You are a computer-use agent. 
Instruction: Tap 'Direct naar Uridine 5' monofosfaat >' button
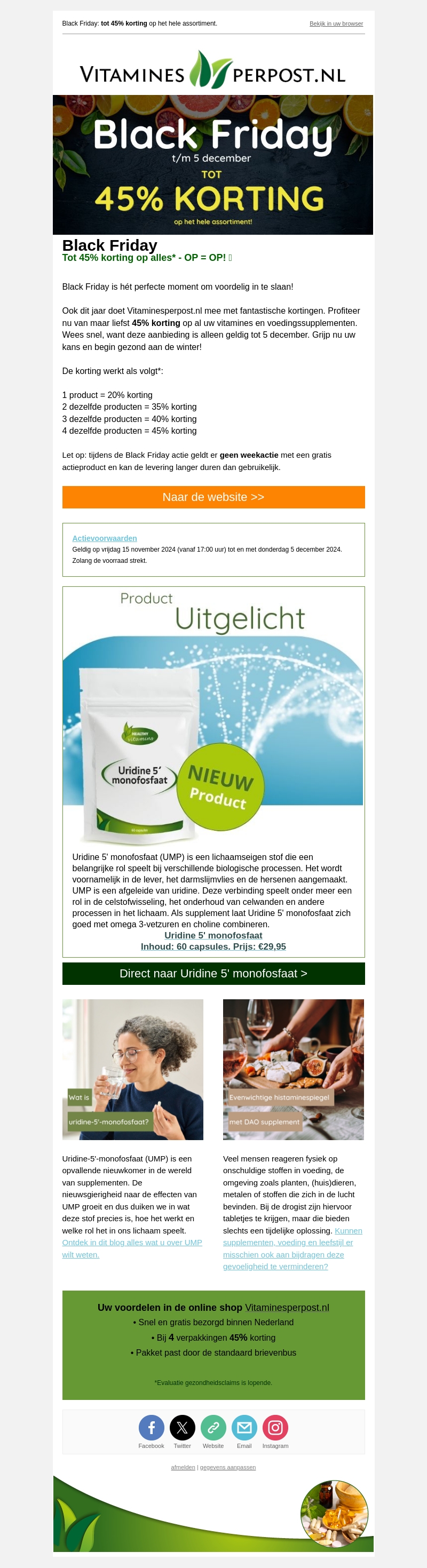click(213, 973)
